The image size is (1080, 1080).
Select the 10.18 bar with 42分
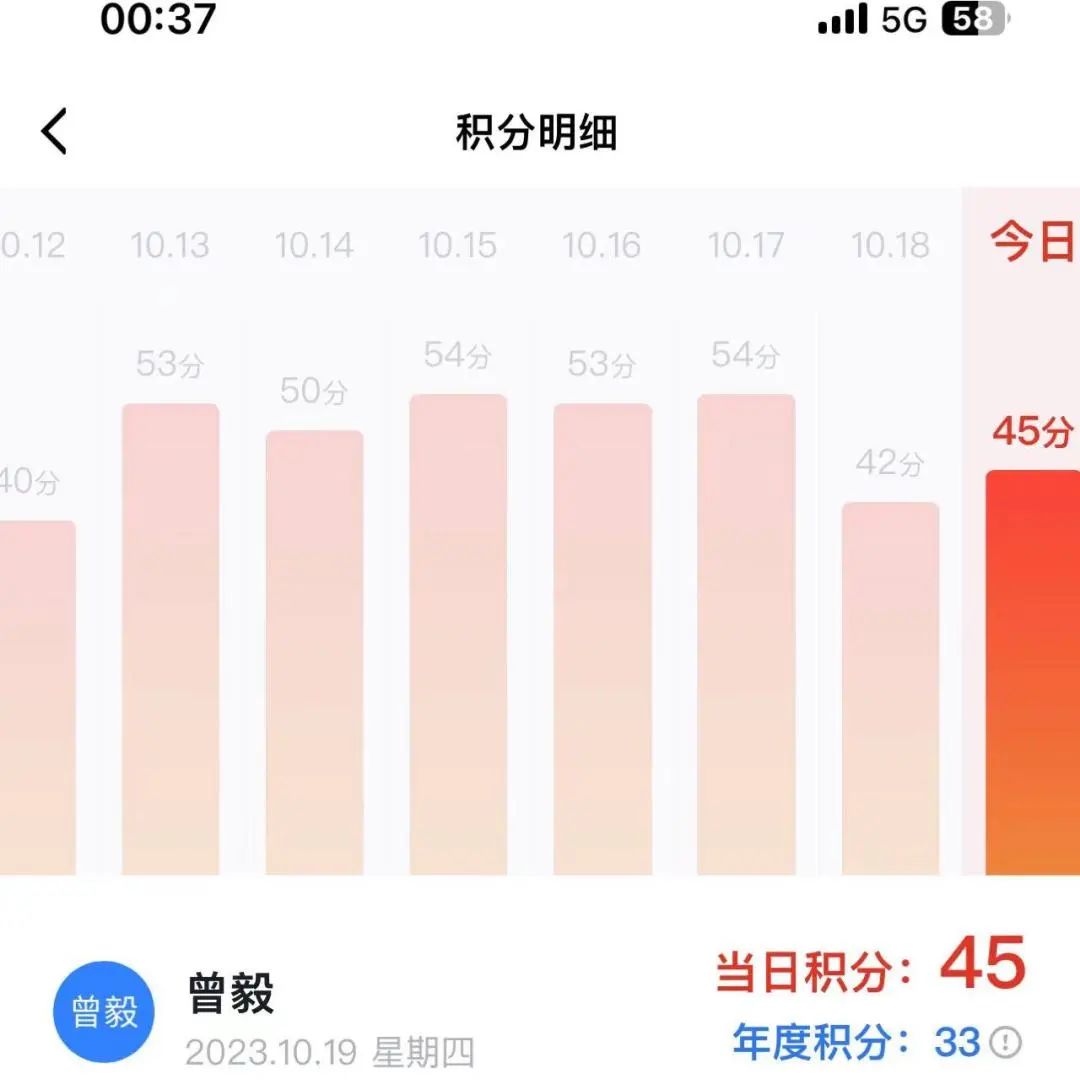point(890,688)
